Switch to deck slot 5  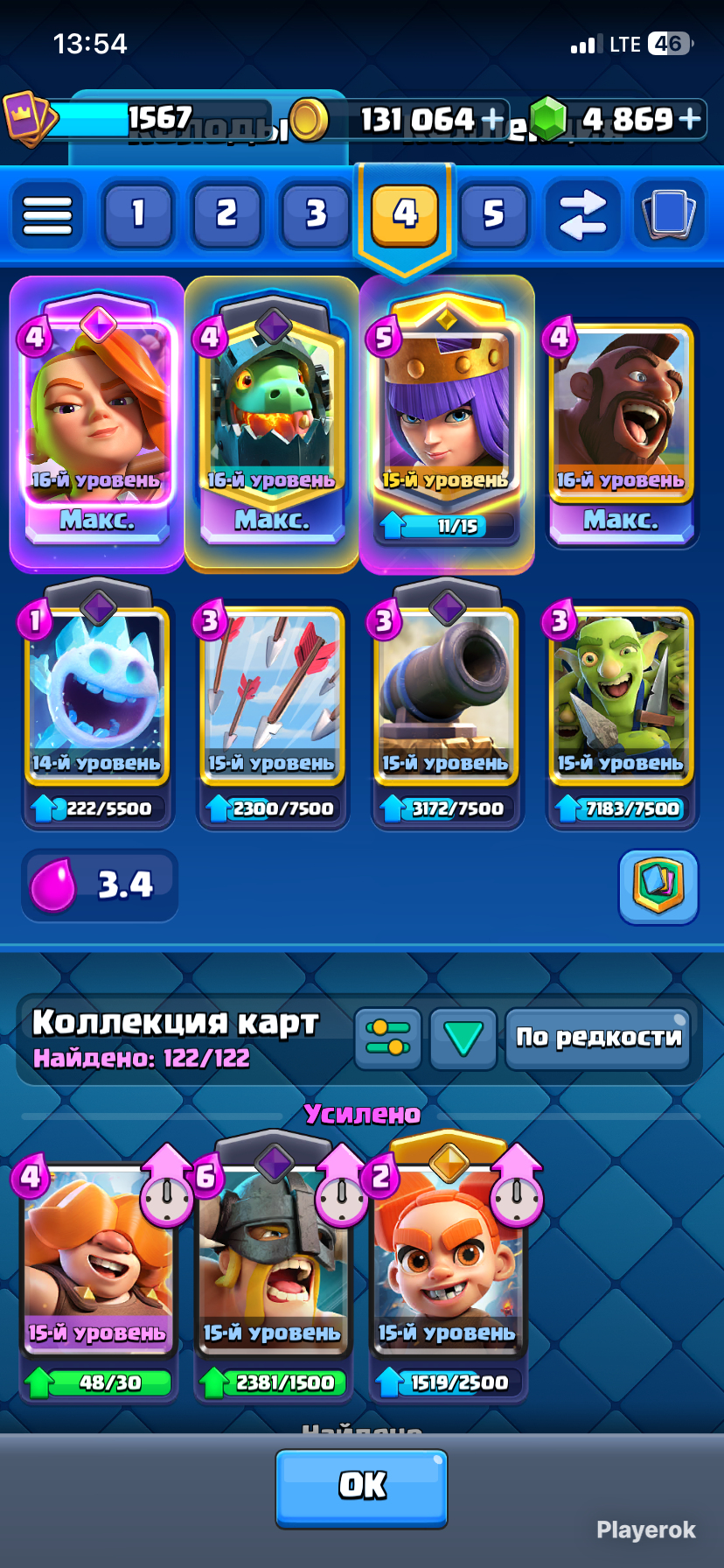(x=494, y=214)
